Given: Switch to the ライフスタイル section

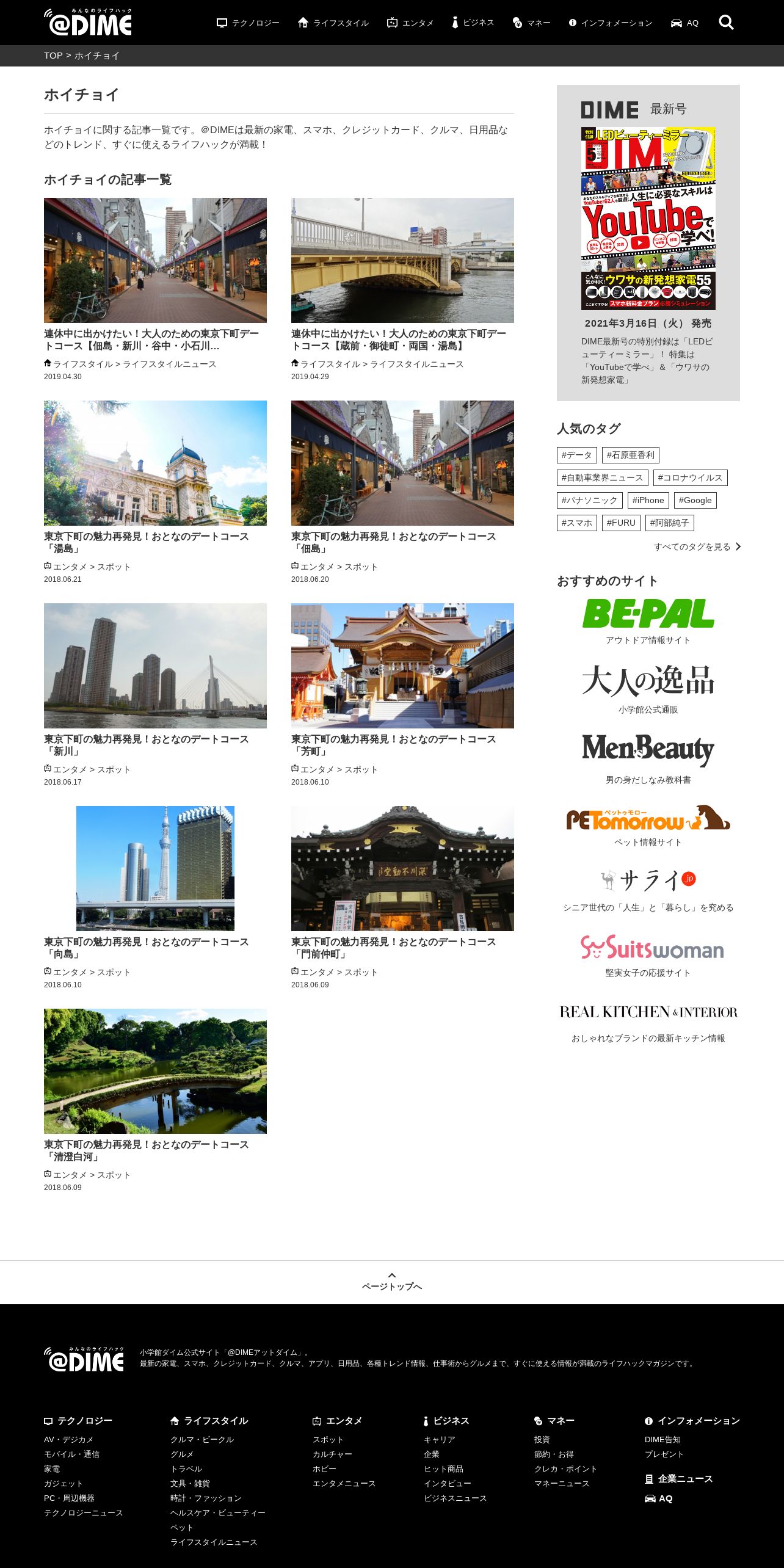Looking at the screenshot, I should [333, 23].
